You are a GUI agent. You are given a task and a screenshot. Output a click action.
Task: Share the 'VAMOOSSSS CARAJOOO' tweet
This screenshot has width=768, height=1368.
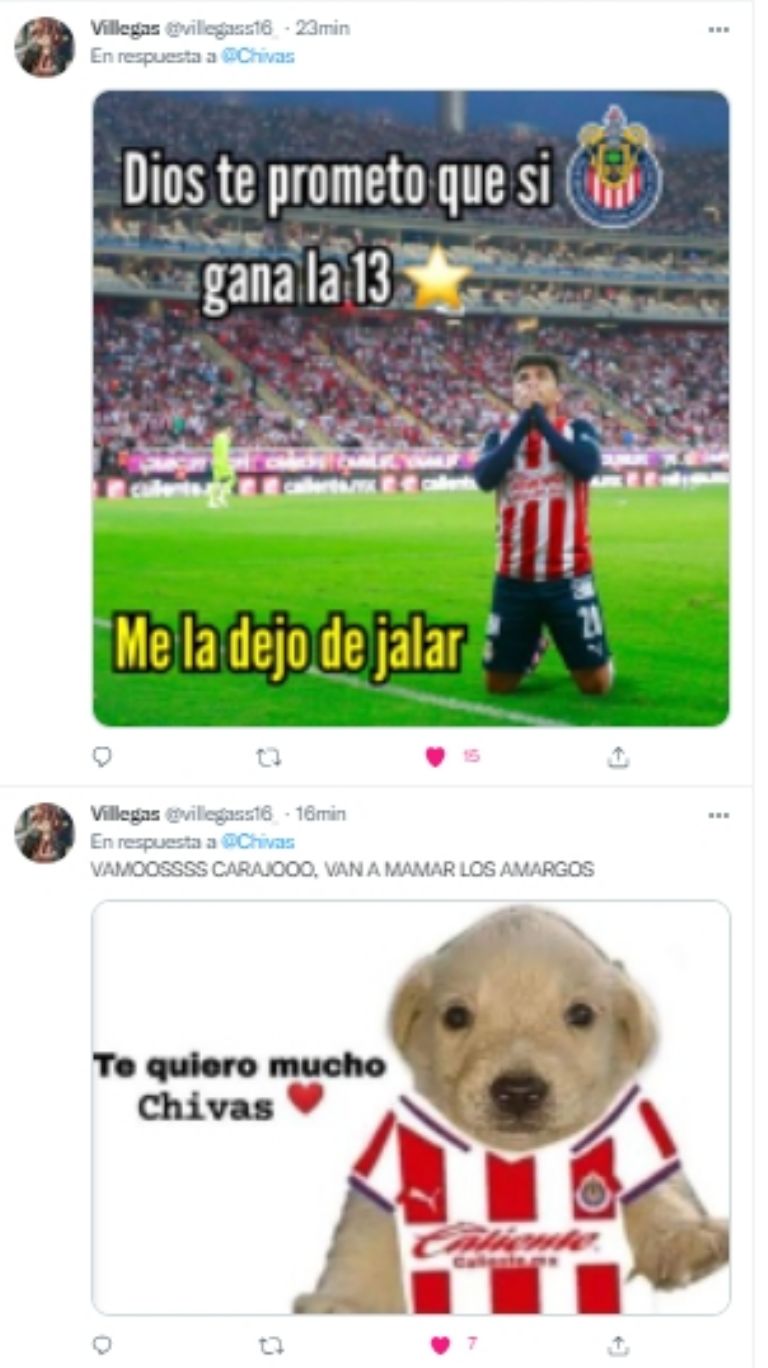[x=618, y=1345]
